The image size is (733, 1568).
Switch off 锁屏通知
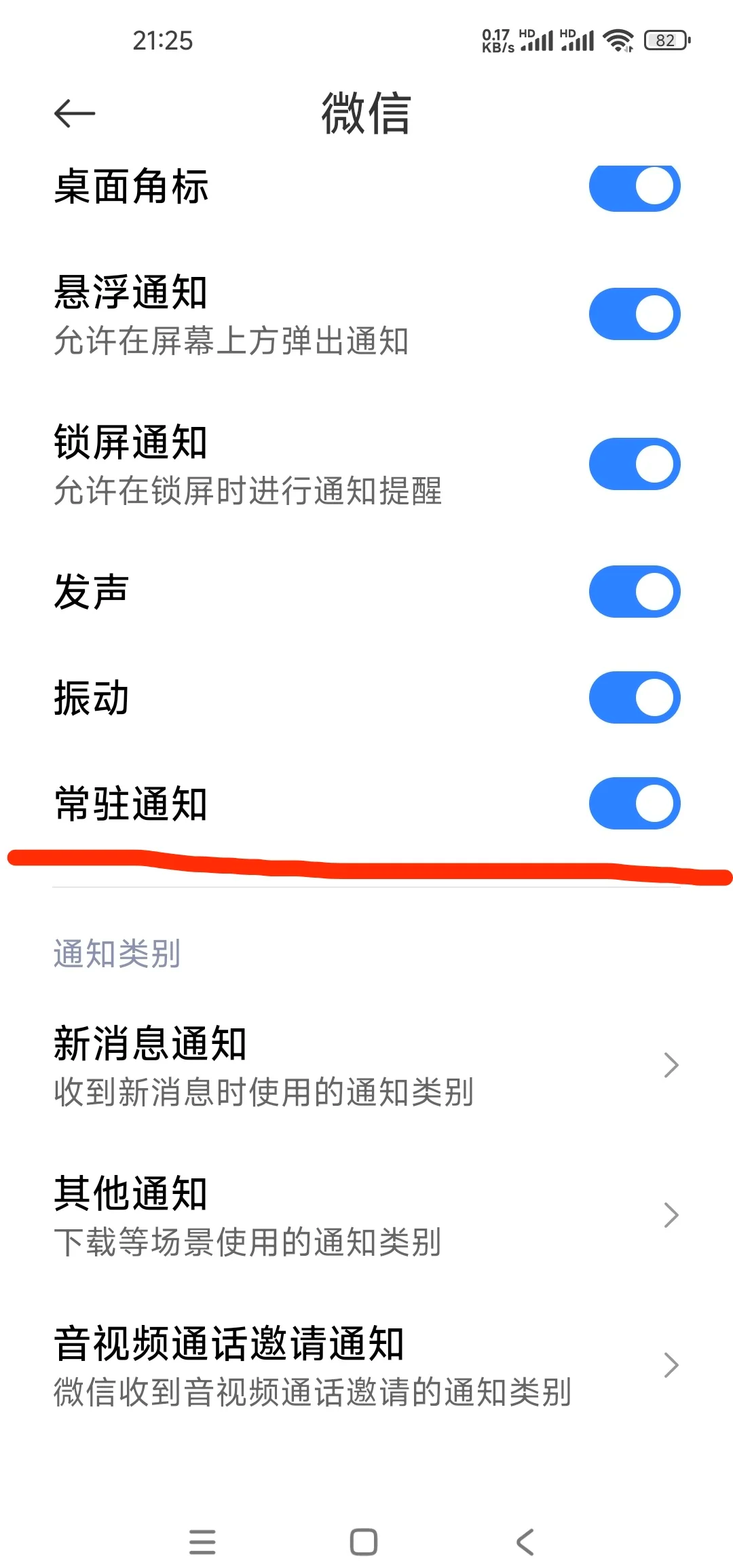tap(635, 464)
